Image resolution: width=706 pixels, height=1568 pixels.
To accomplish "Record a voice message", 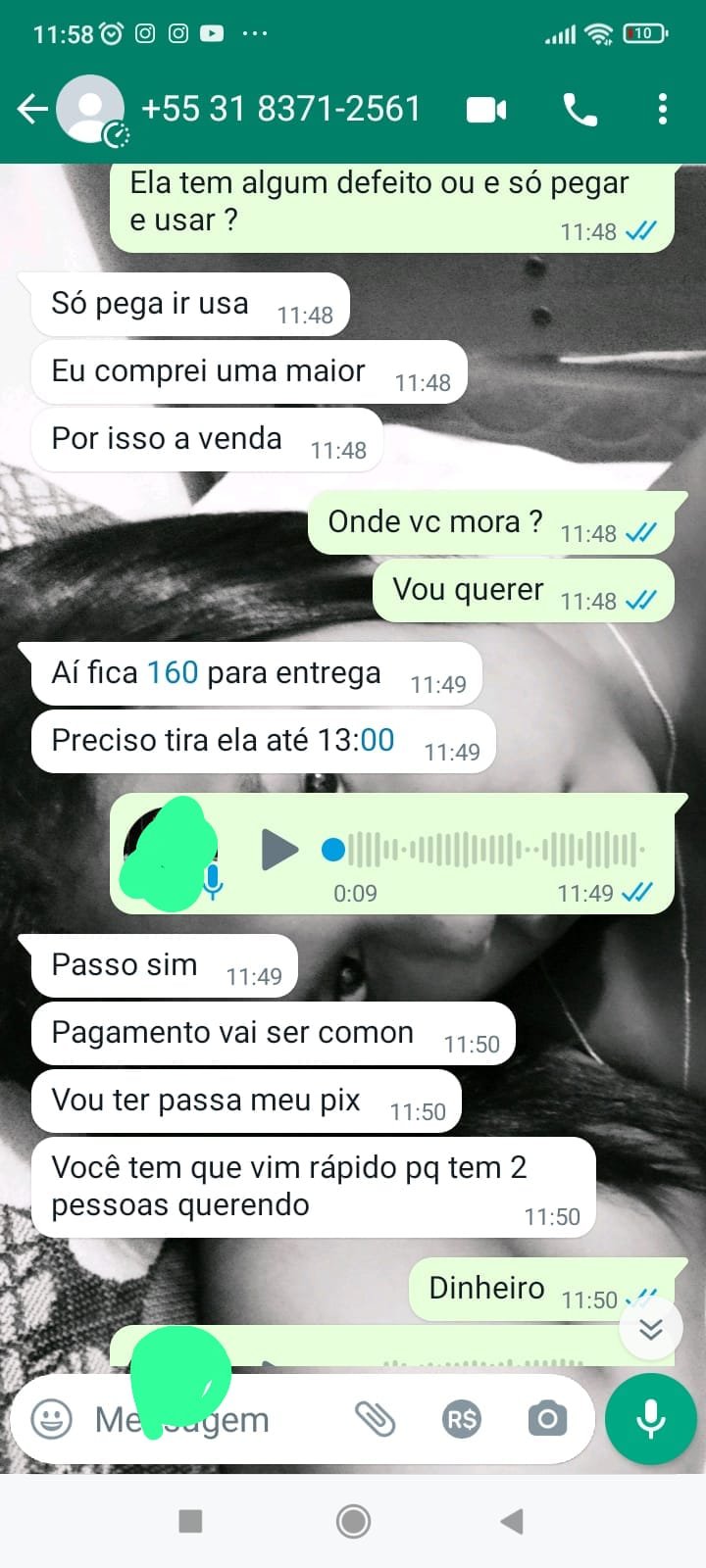I will pyautogui.click(x=651, y=1419).
